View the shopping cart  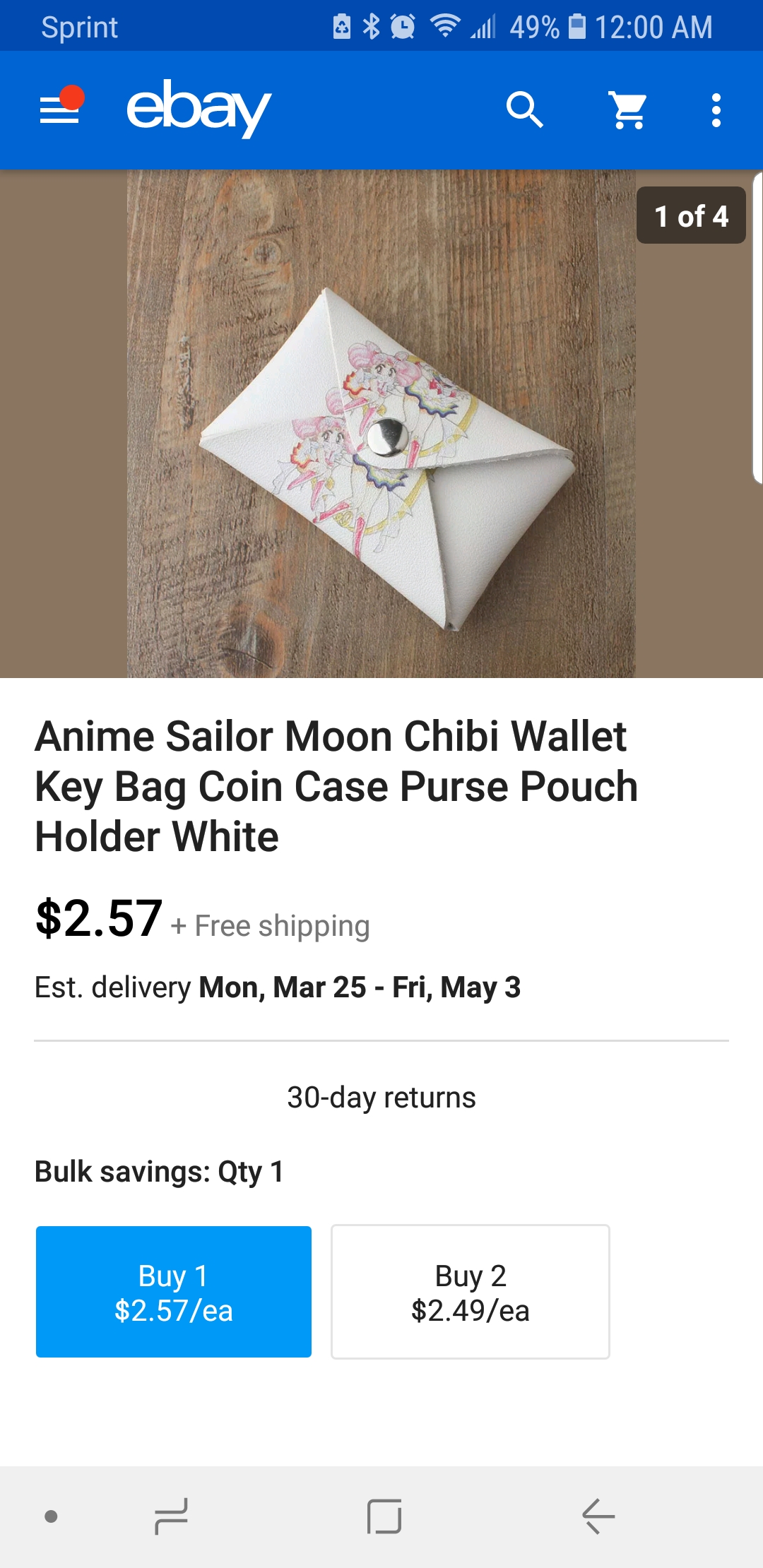(x=628, y=110)
